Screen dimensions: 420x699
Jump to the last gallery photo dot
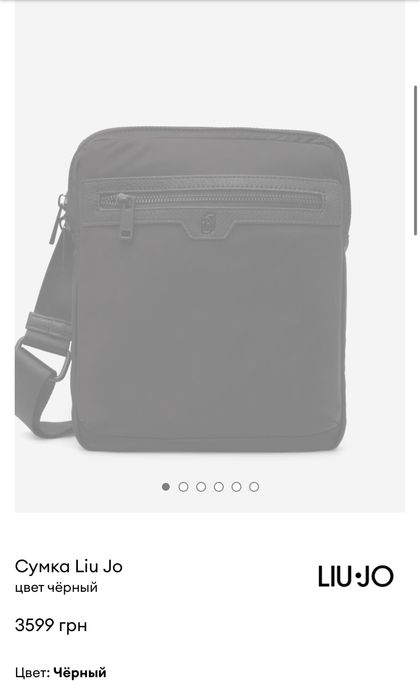[254, 487]
